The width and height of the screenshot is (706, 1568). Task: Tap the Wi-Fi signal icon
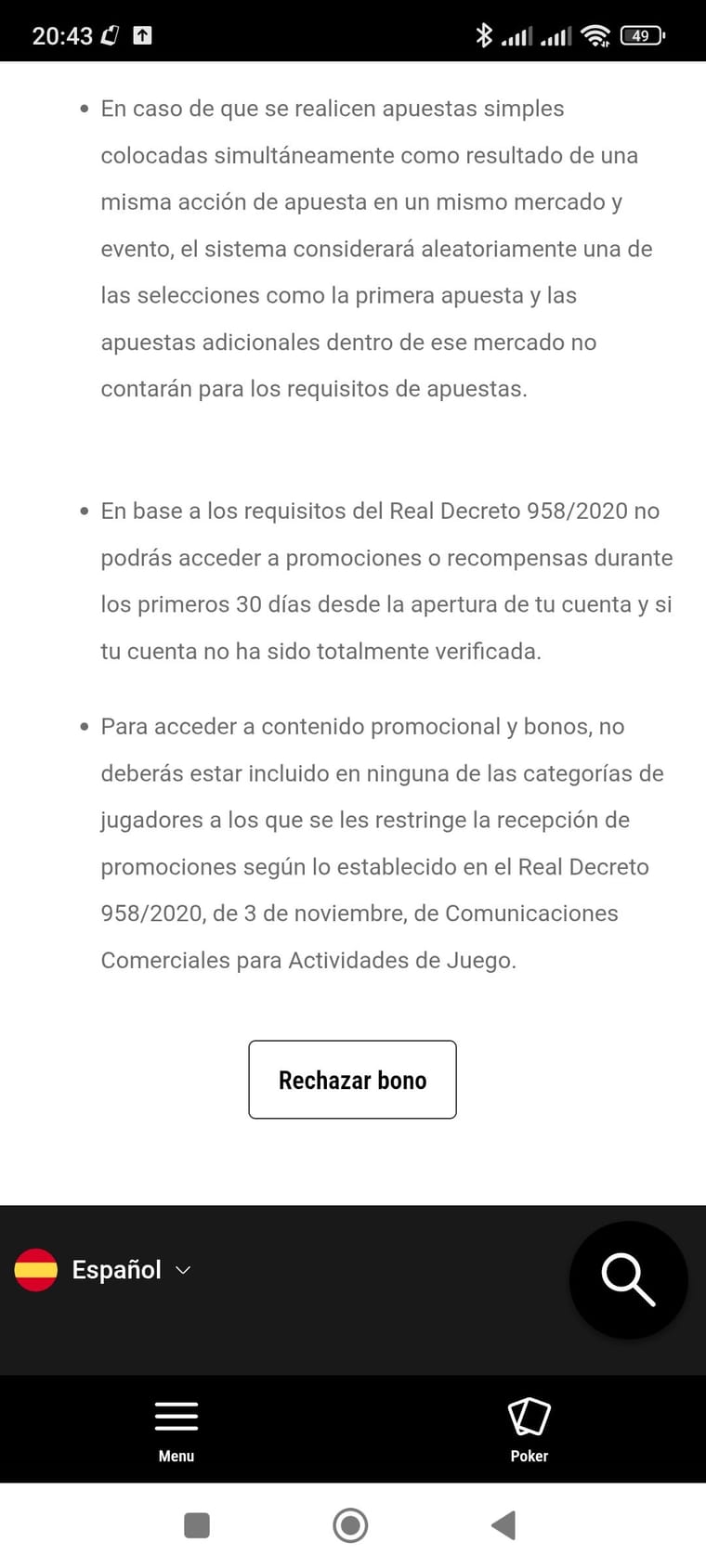coord(595,35)
